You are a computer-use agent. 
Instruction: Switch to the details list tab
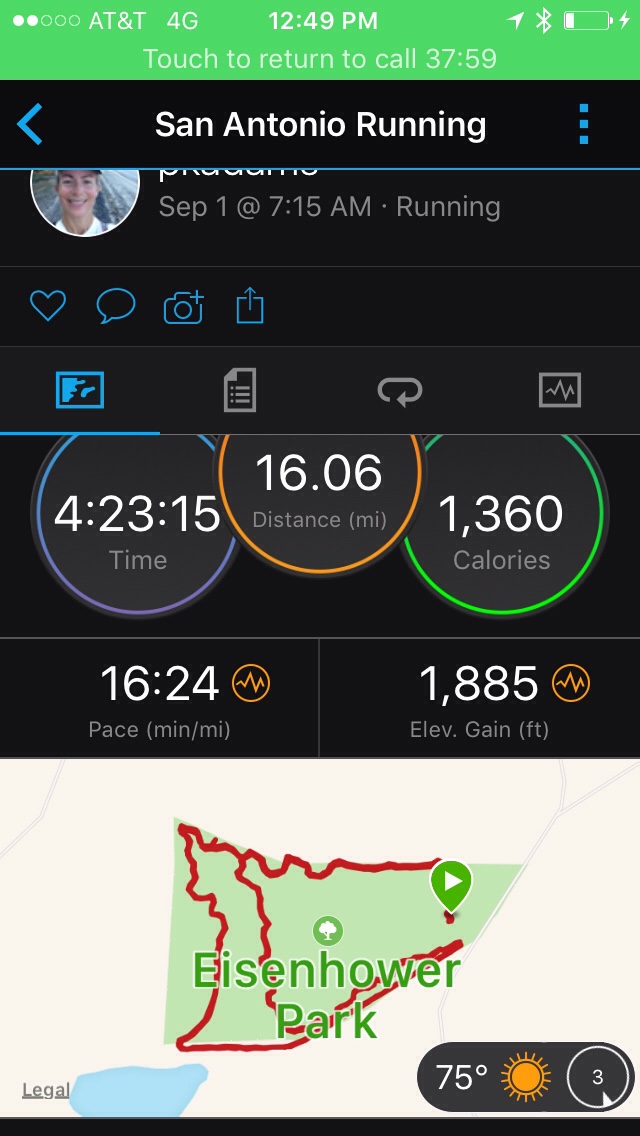point(240,390)
